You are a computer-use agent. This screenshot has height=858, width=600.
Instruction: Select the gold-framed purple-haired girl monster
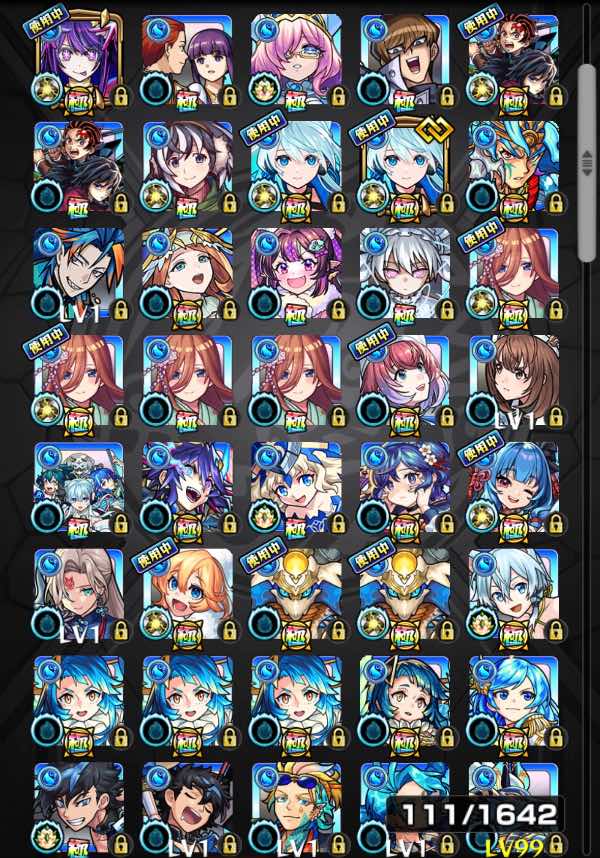tap(80, 61)
